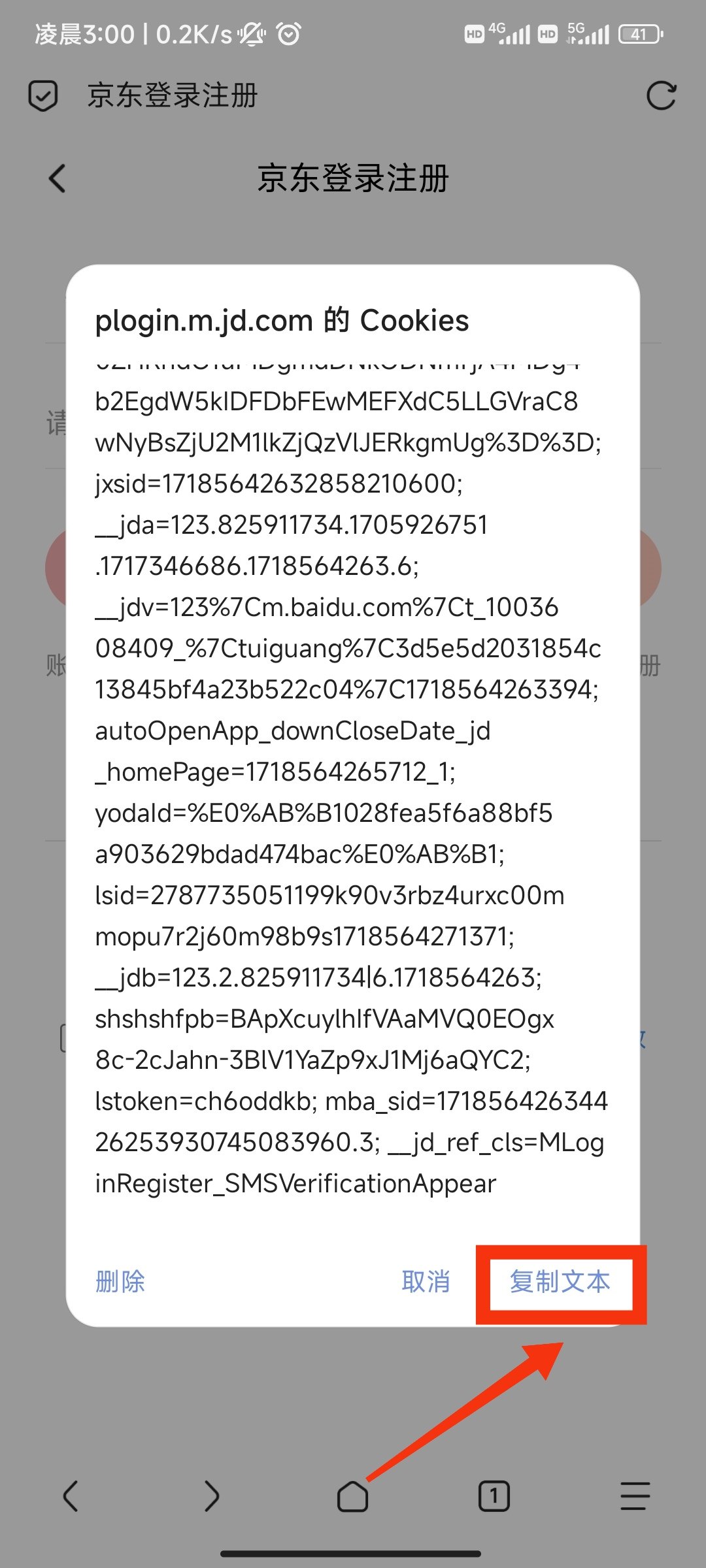The image size is (706, 1568).
Task: Open the browser menu with three lines
Action: (x=635, y=1496)
